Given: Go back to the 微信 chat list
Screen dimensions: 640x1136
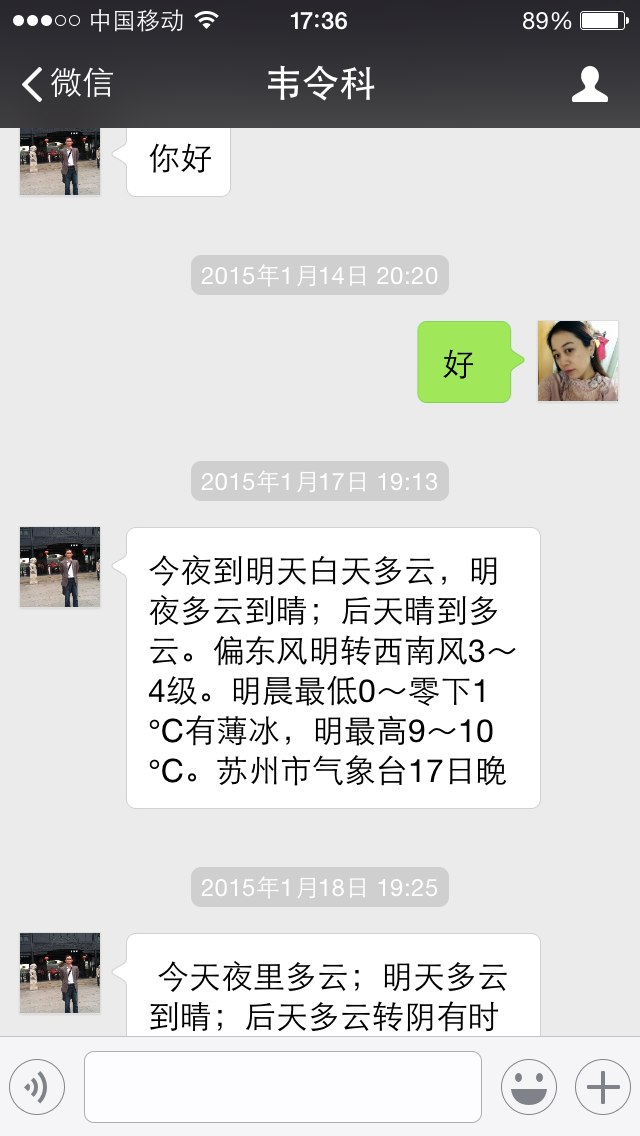Looking at the screenshot, I should click(x=67, y=83).
